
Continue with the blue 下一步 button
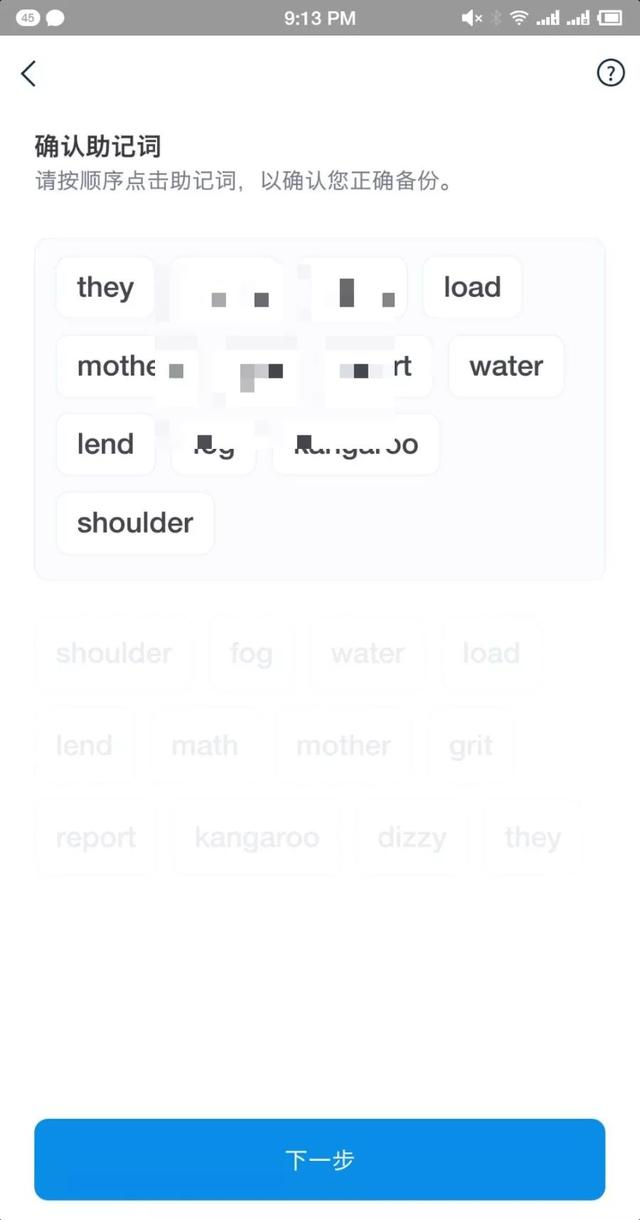pyautogui.click(x=320, y=1160)
